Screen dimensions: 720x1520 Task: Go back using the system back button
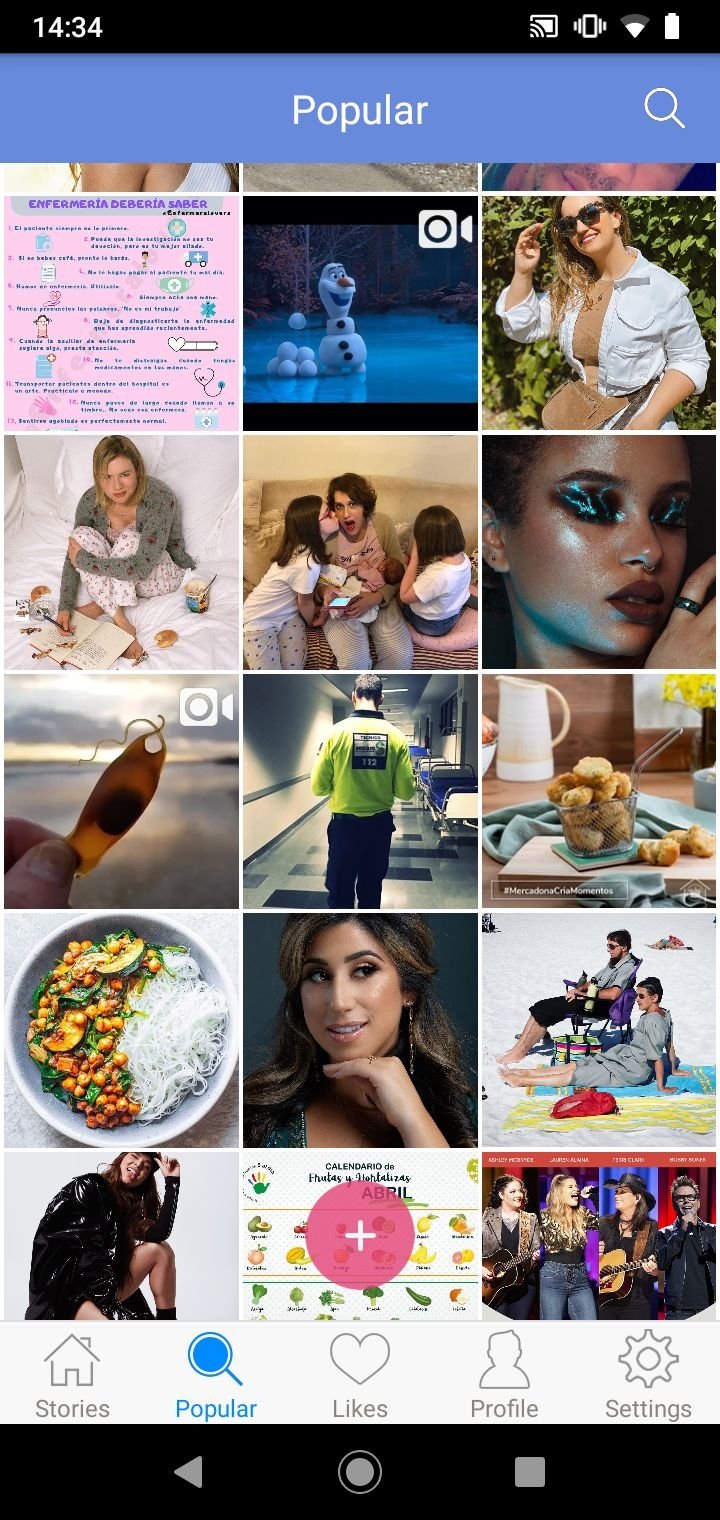click(189, 1471)
